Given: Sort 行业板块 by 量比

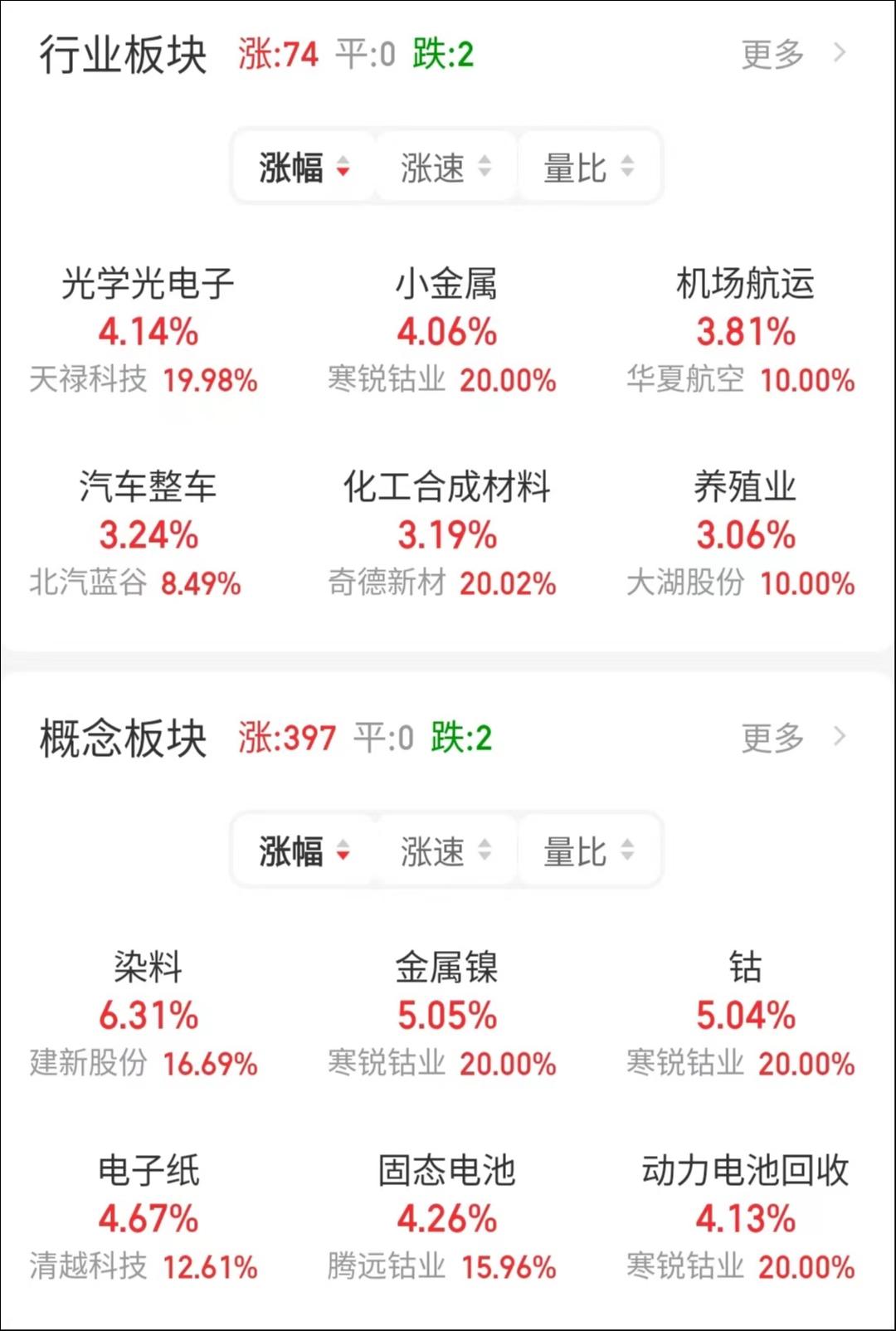Looking at the screenshot, I should 588,167.
